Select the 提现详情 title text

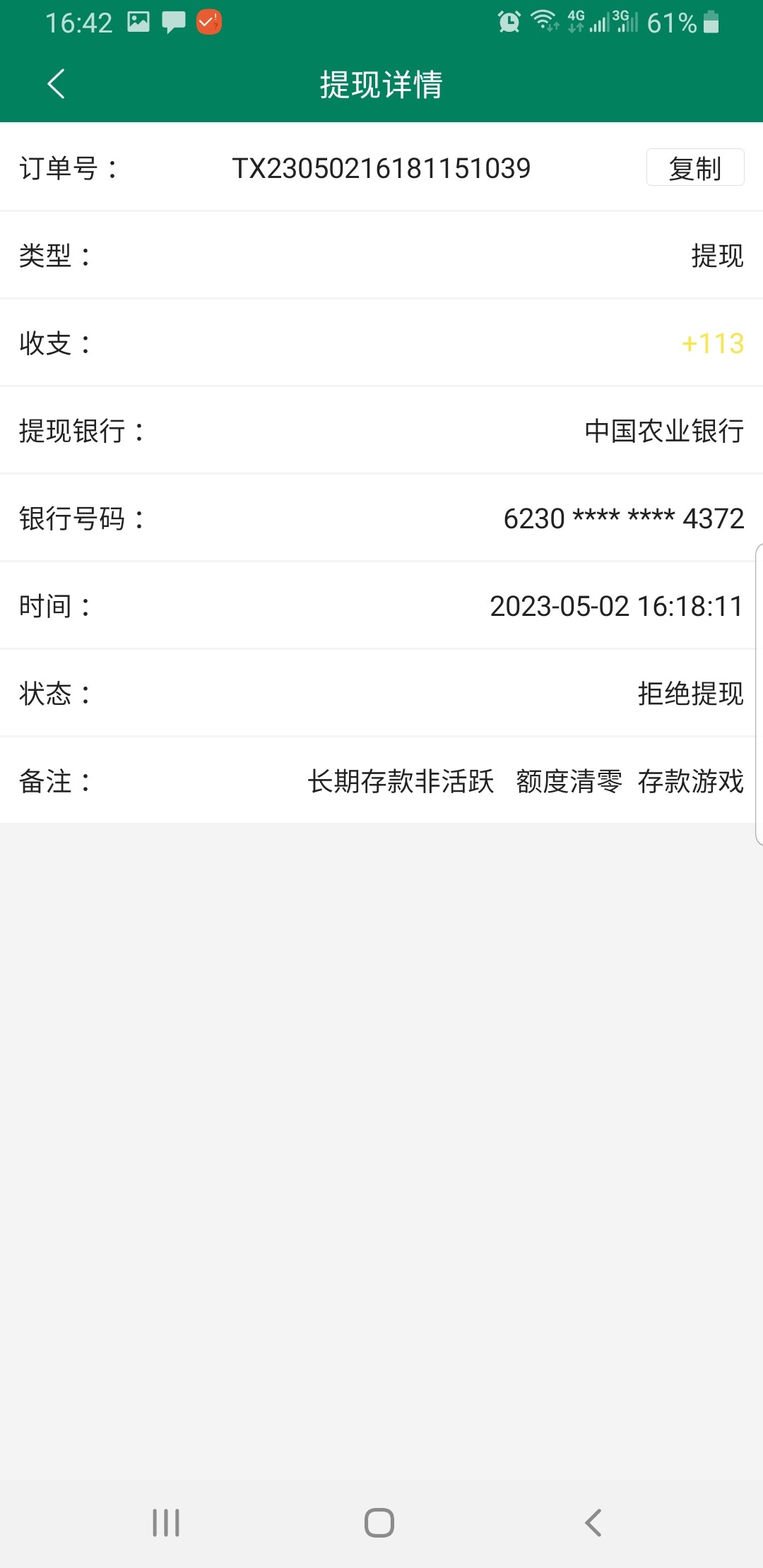pos(381,85)
